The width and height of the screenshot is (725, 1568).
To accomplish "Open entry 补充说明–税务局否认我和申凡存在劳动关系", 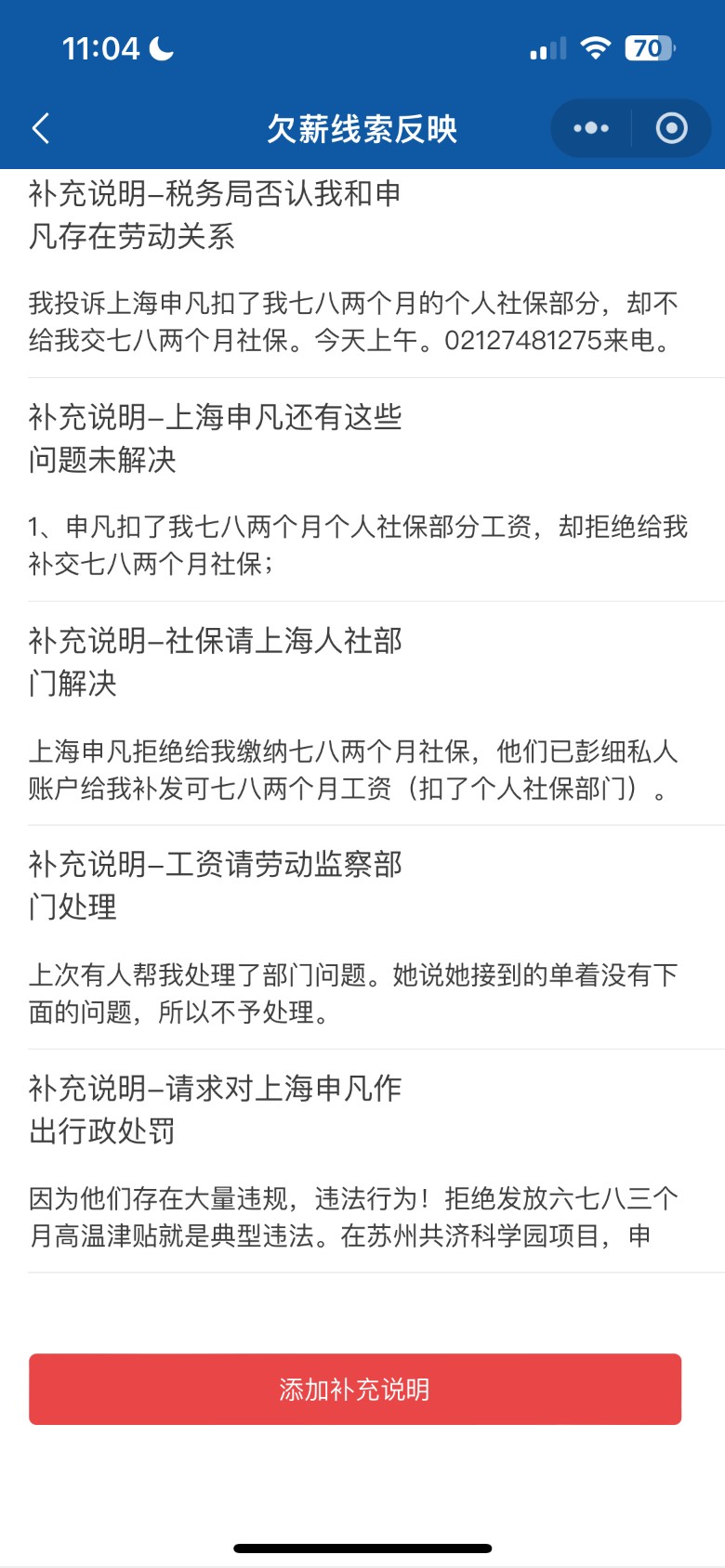I will pos(216,215).
